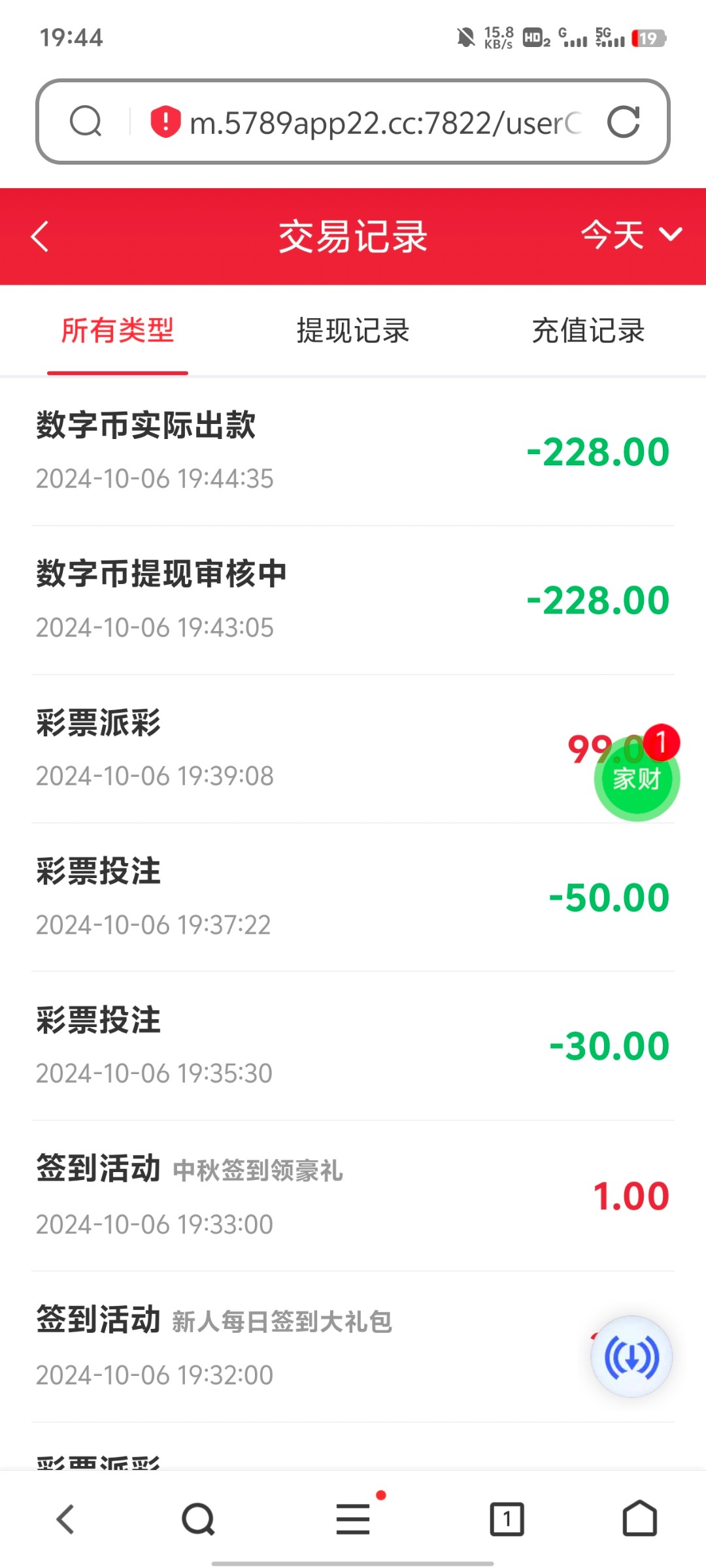Tap the browser bottom search icon
This screenshot has height=1568, width=706.
pos(198,1518)
